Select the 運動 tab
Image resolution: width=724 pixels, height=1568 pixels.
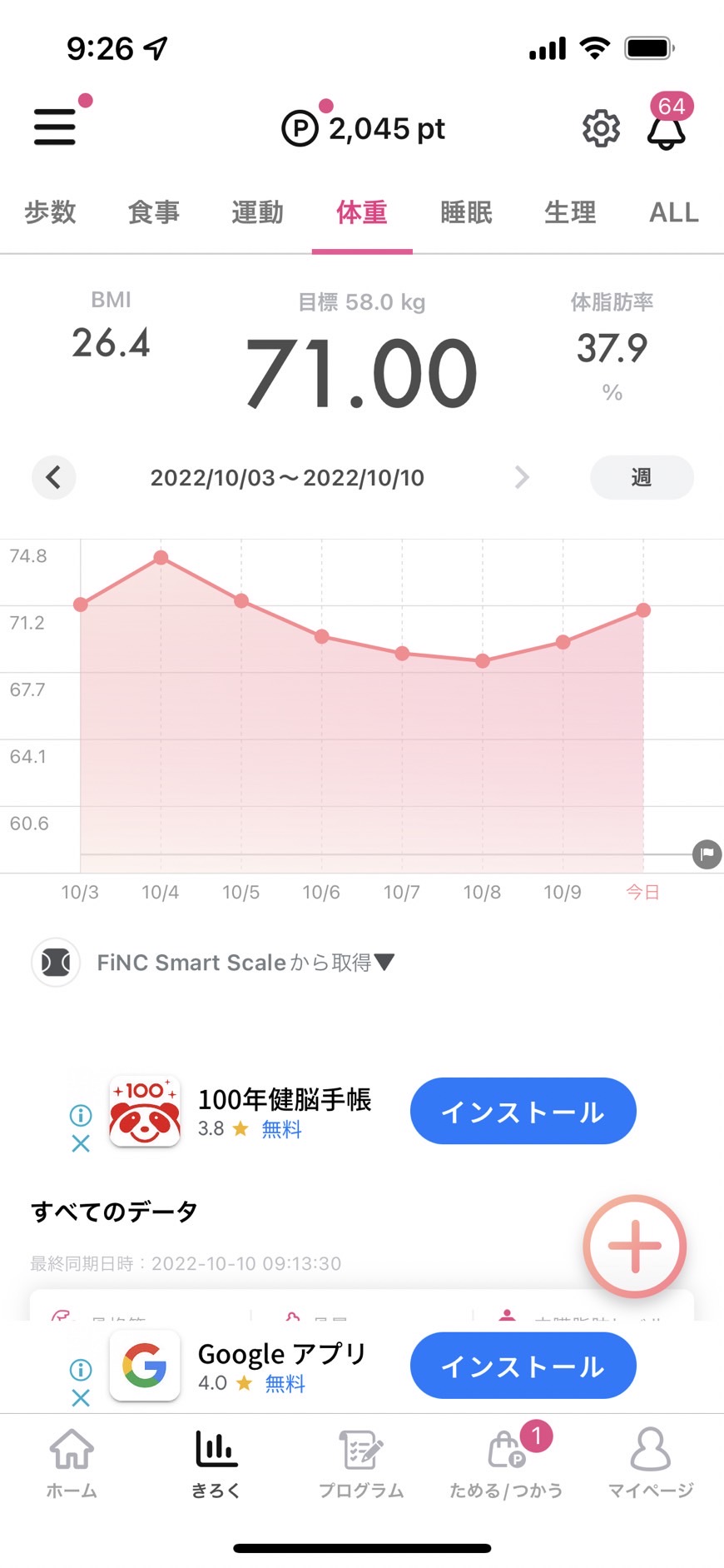(258, 212)
